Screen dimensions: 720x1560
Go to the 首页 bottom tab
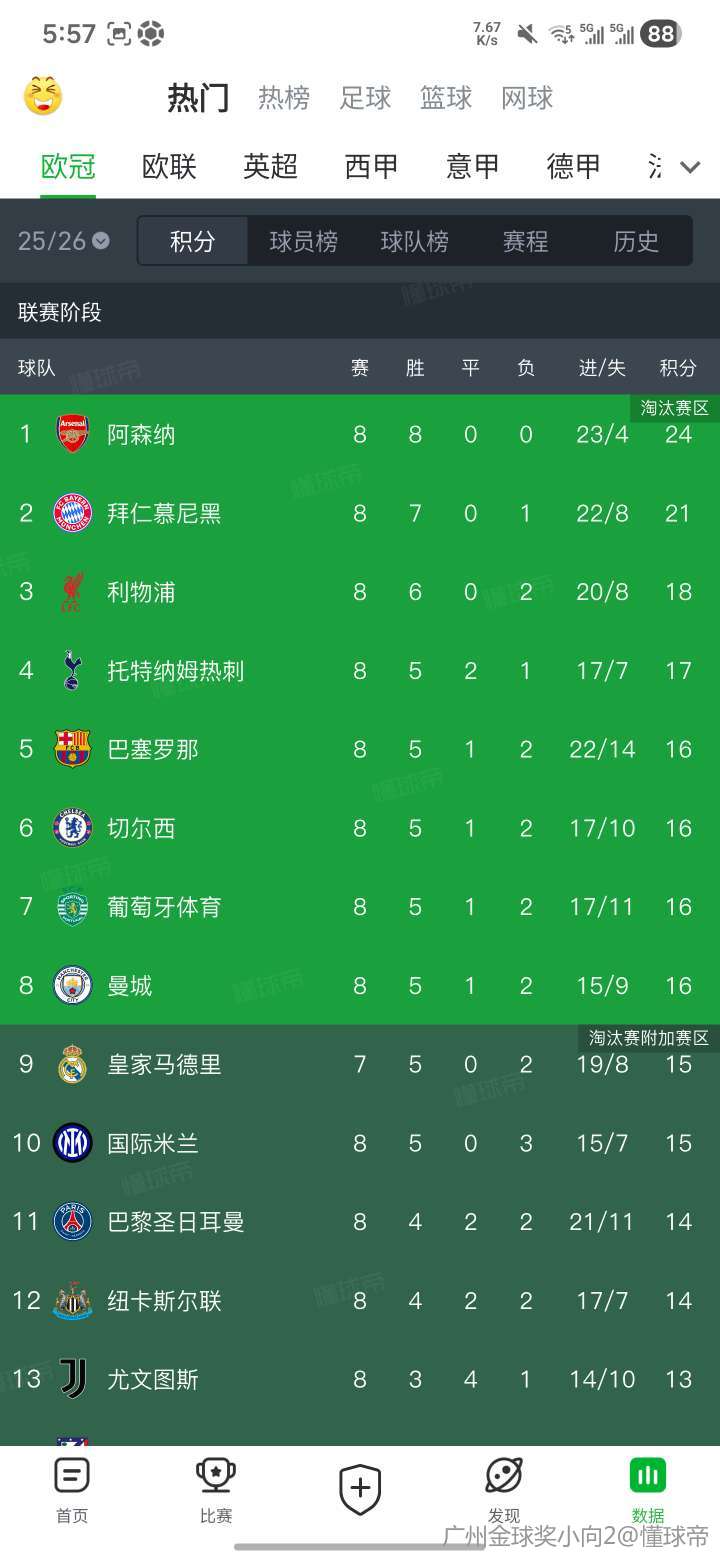(72, 1490)
